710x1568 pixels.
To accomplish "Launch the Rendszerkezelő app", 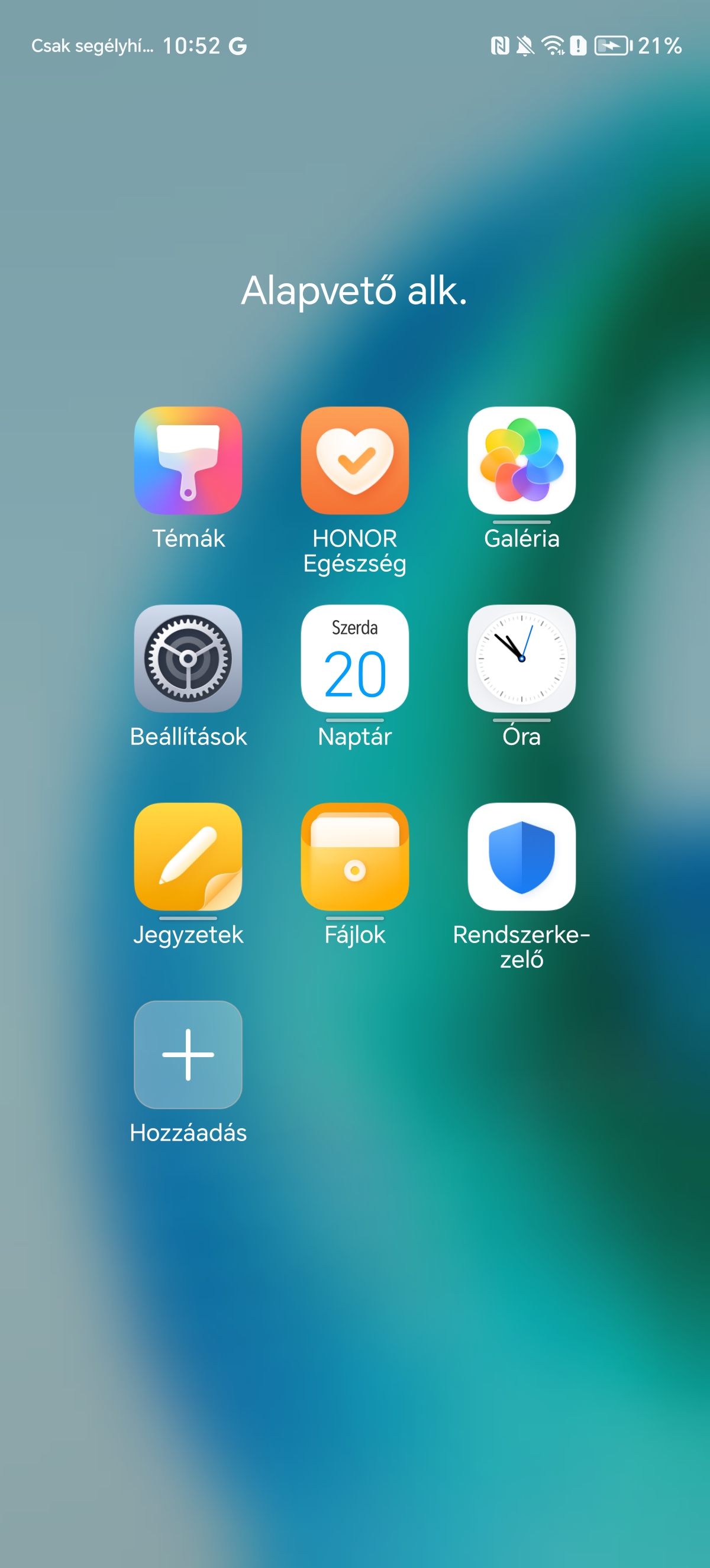I will click(521, 857).
